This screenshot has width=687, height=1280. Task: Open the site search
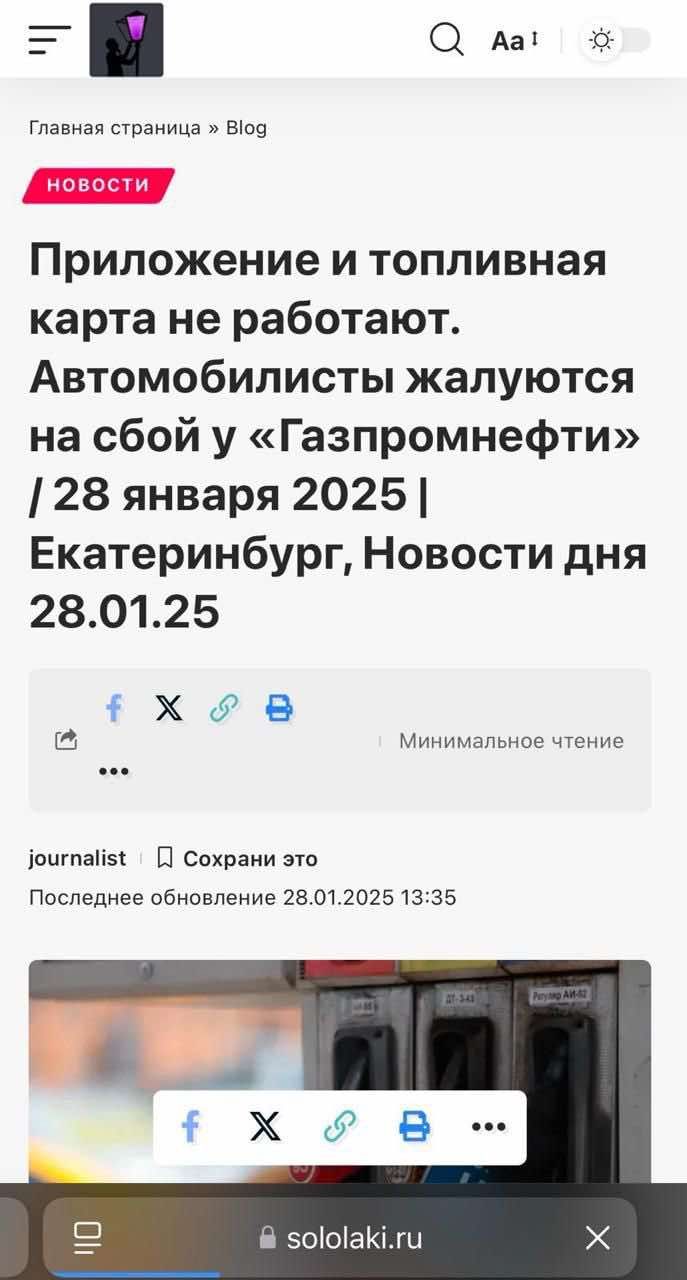446,40
